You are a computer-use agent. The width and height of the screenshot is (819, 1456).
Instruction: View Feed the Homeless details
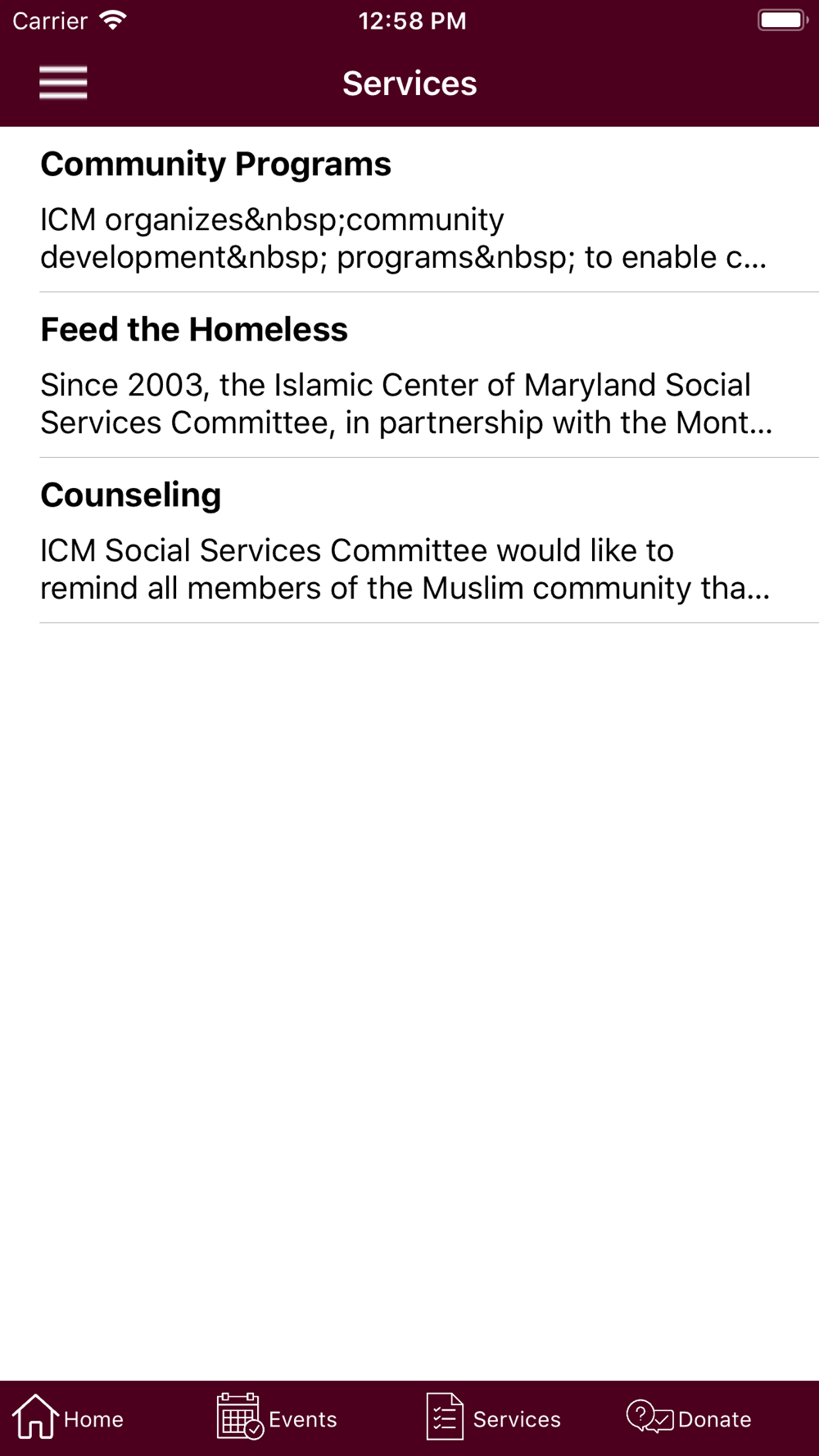pos(409,375)
